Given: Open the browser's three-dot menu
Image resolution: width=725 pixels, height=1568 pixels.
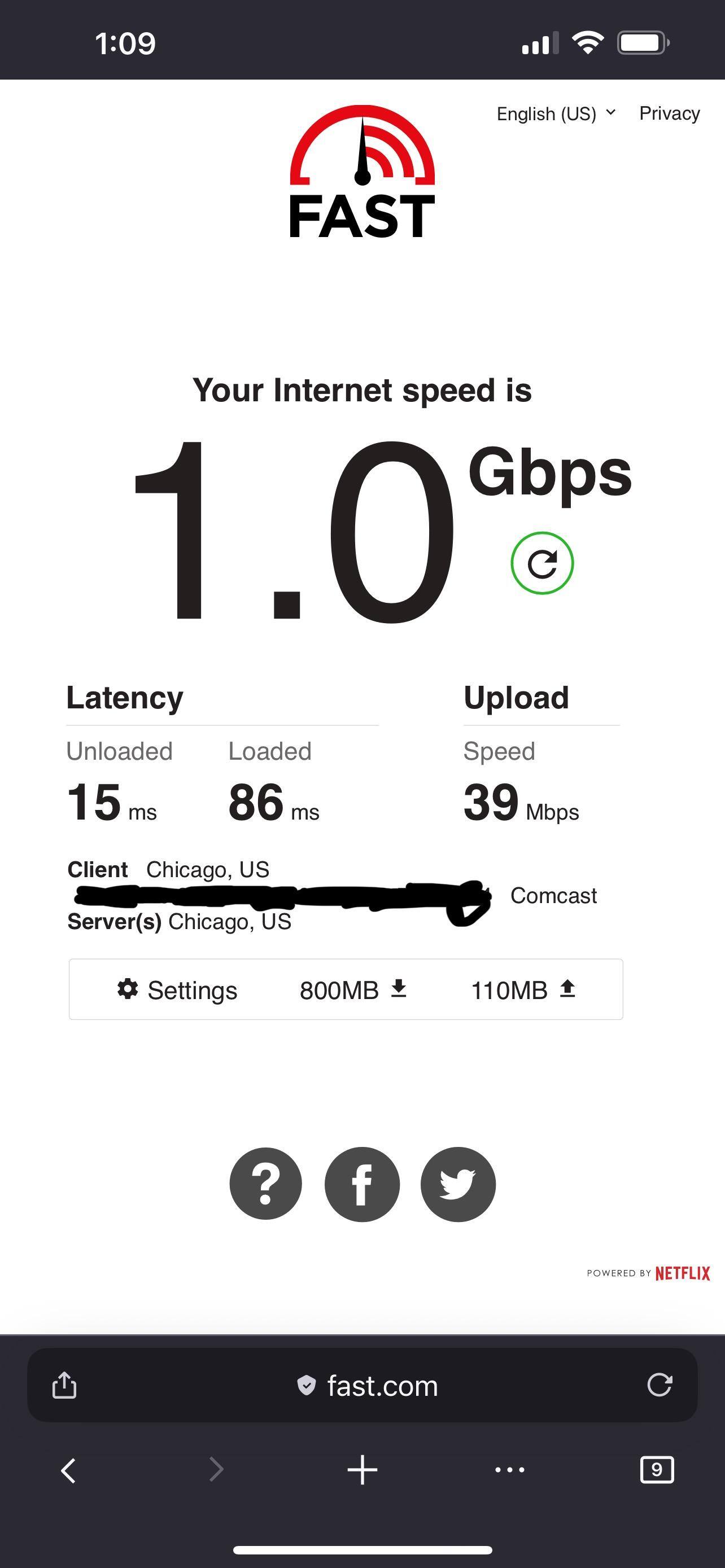Looking at the screenshot, I should [509, 1470].
